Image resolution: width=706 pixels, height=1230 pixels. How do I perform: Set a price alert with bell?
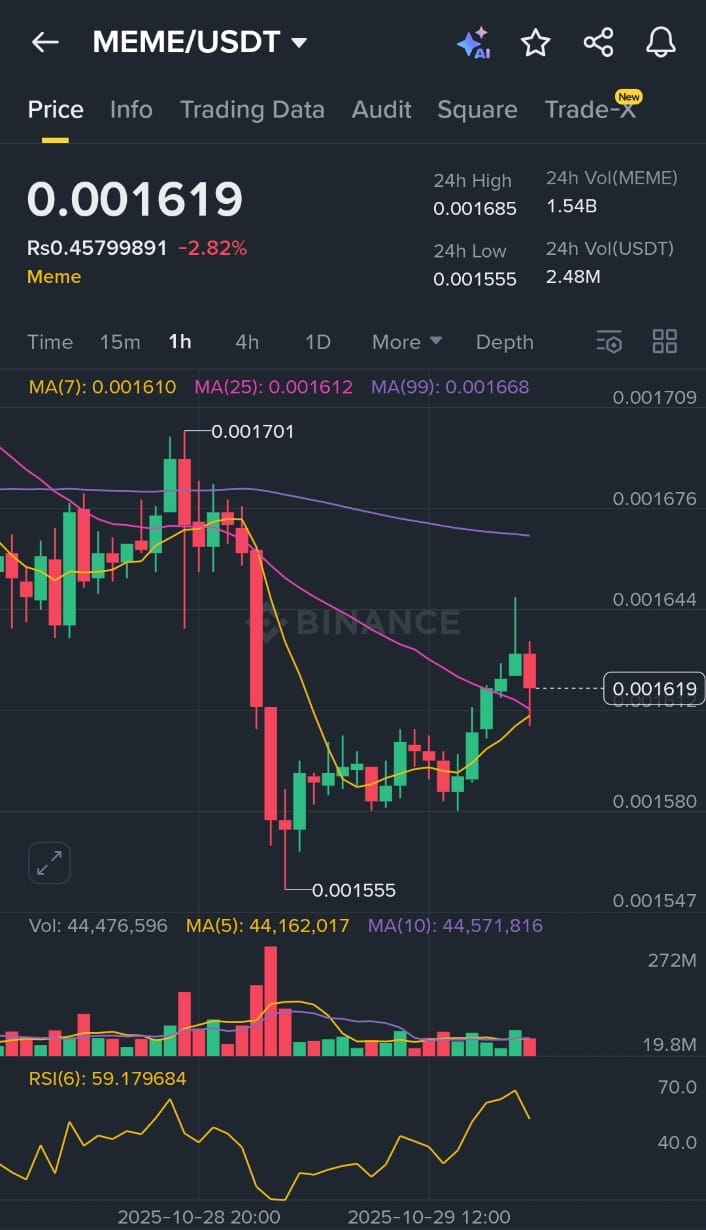[x=660, y=42]
